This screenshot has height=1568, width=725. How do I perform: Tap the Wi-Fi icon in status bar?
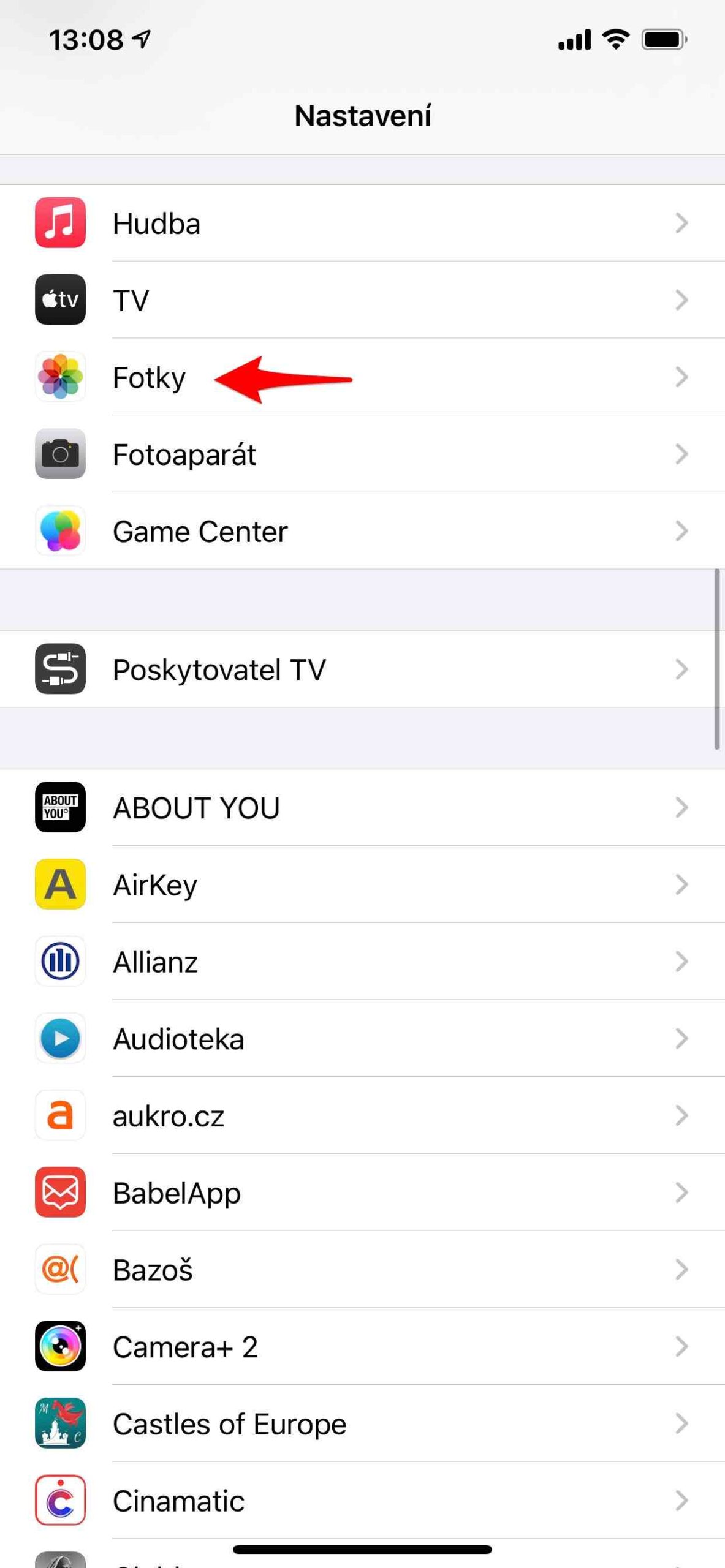click(x=615, y=38)
